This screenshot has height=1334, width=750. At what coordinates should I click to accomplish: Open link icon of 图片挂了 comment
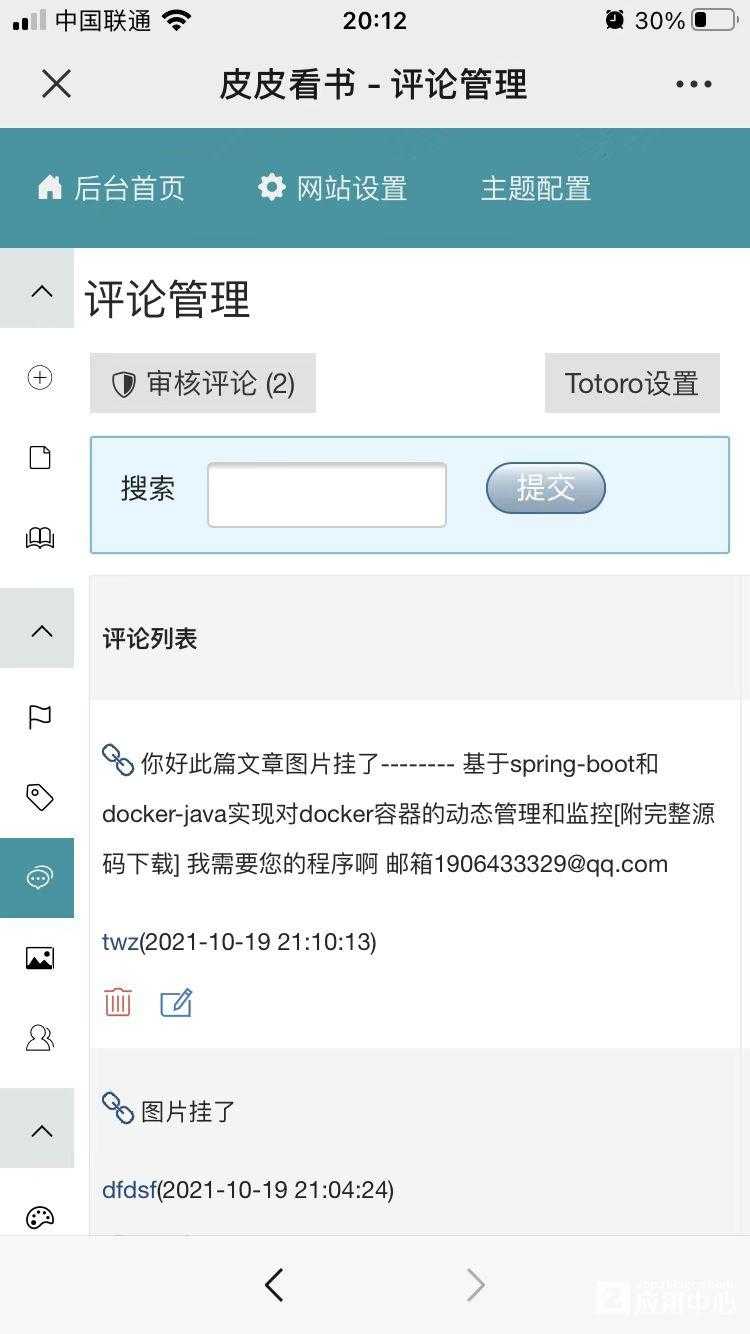118,1108
